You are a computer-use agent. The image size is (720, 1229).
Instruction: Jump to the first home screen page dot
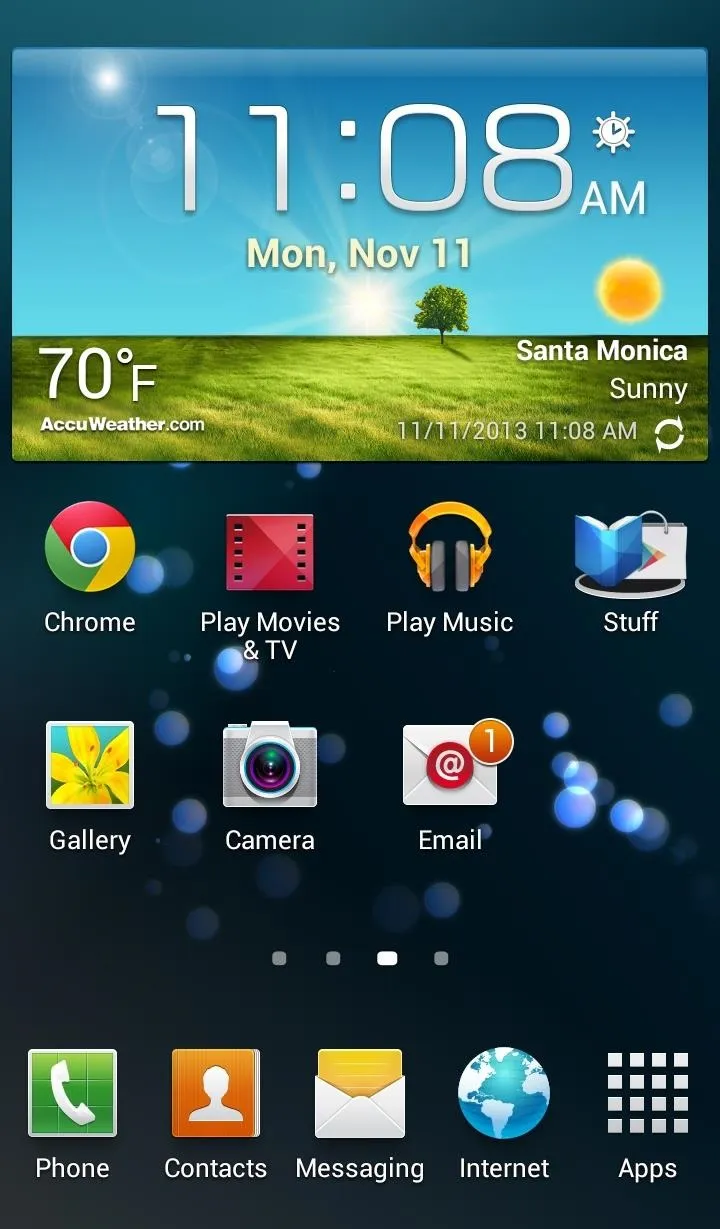[x=279, y=958]
